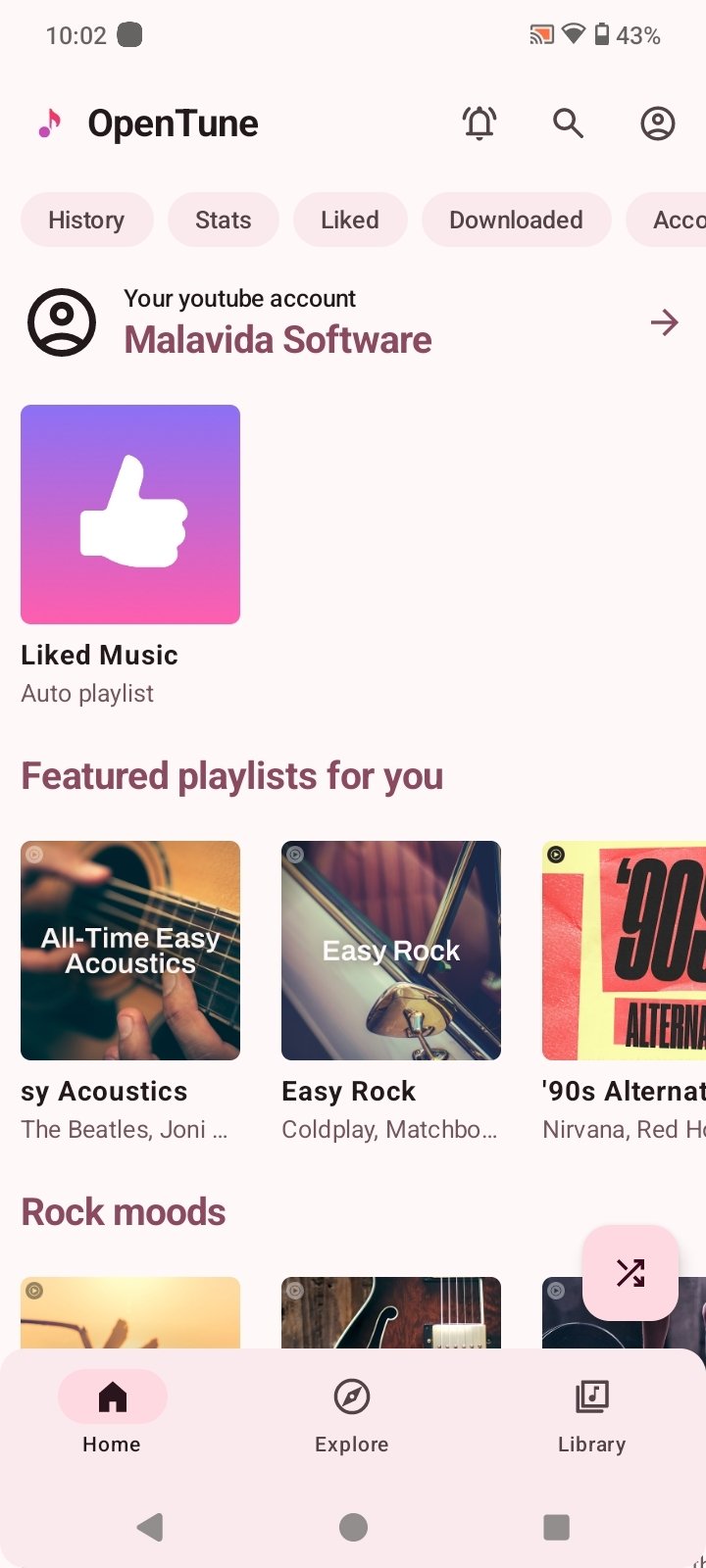Open the '90s Alternative playlist
706x1568 pixels.
[624, 951]
